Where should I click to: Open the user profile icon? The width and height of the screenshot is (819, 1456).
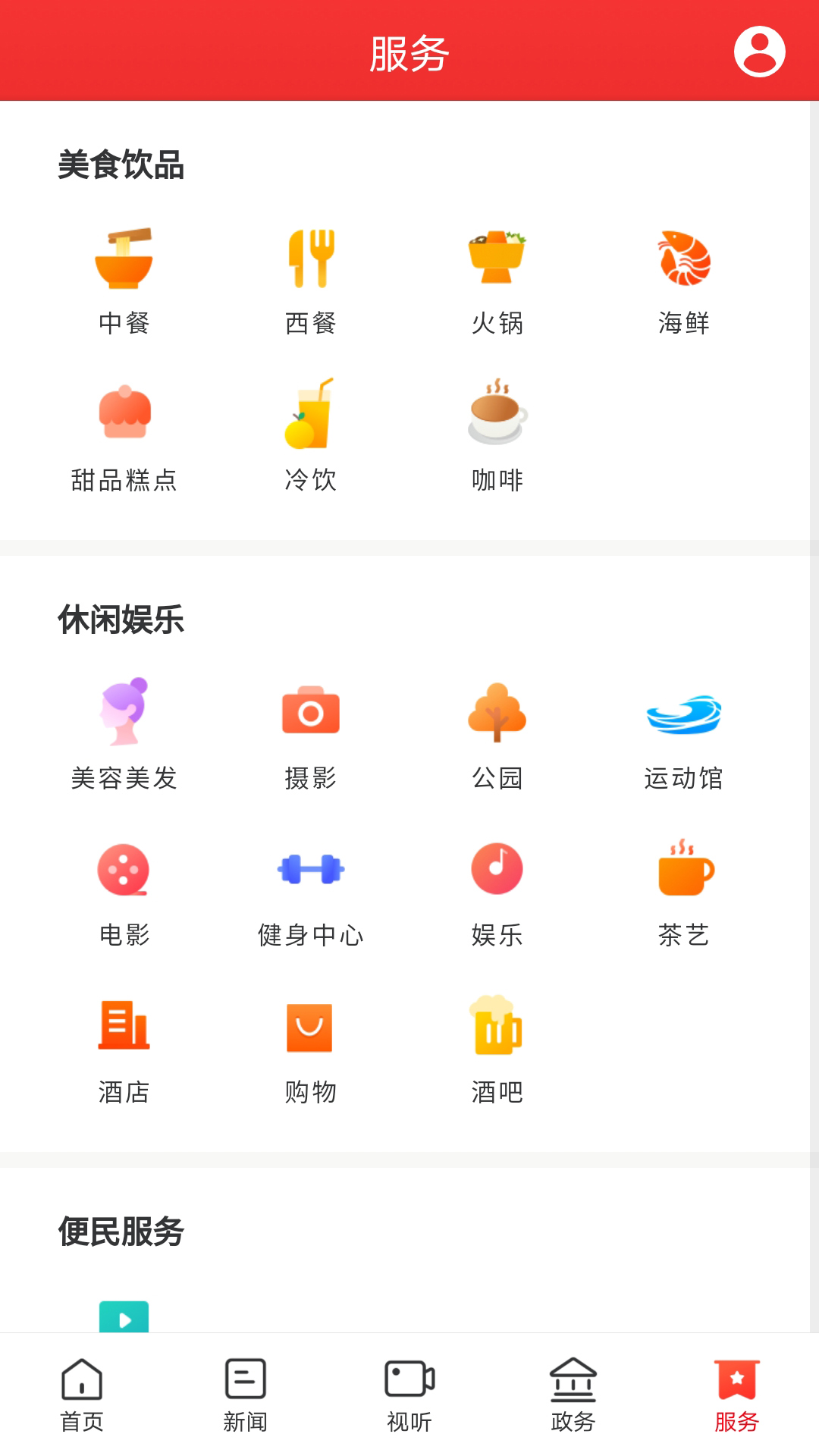[759, 52]
